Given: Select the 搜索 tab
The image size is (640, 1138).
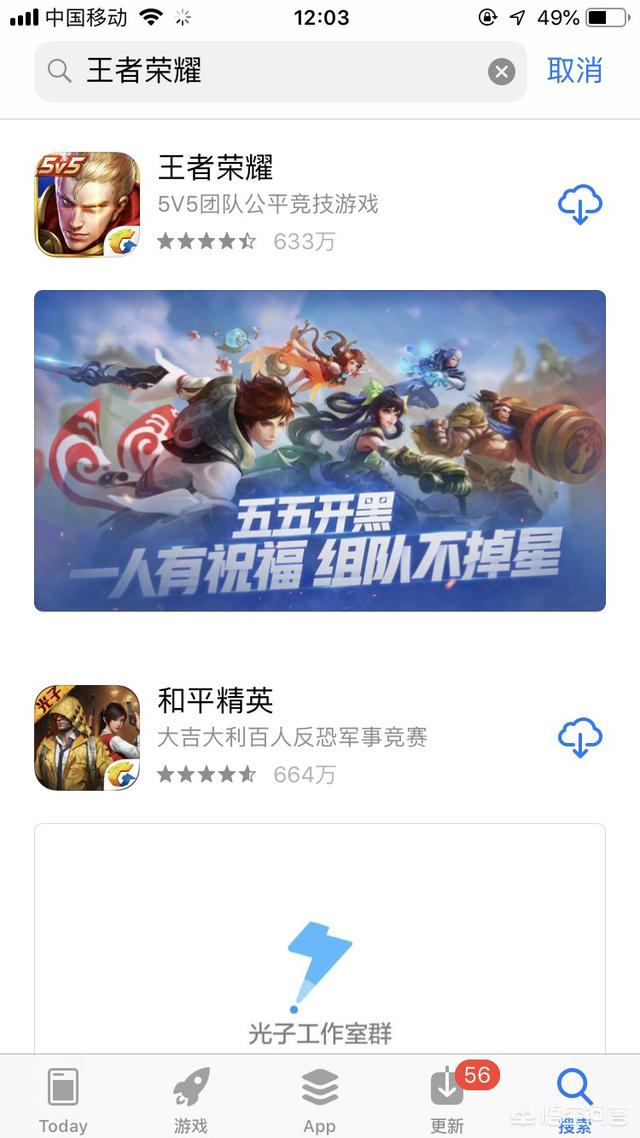Looking at the screenshot, I should click(575, 1098).
